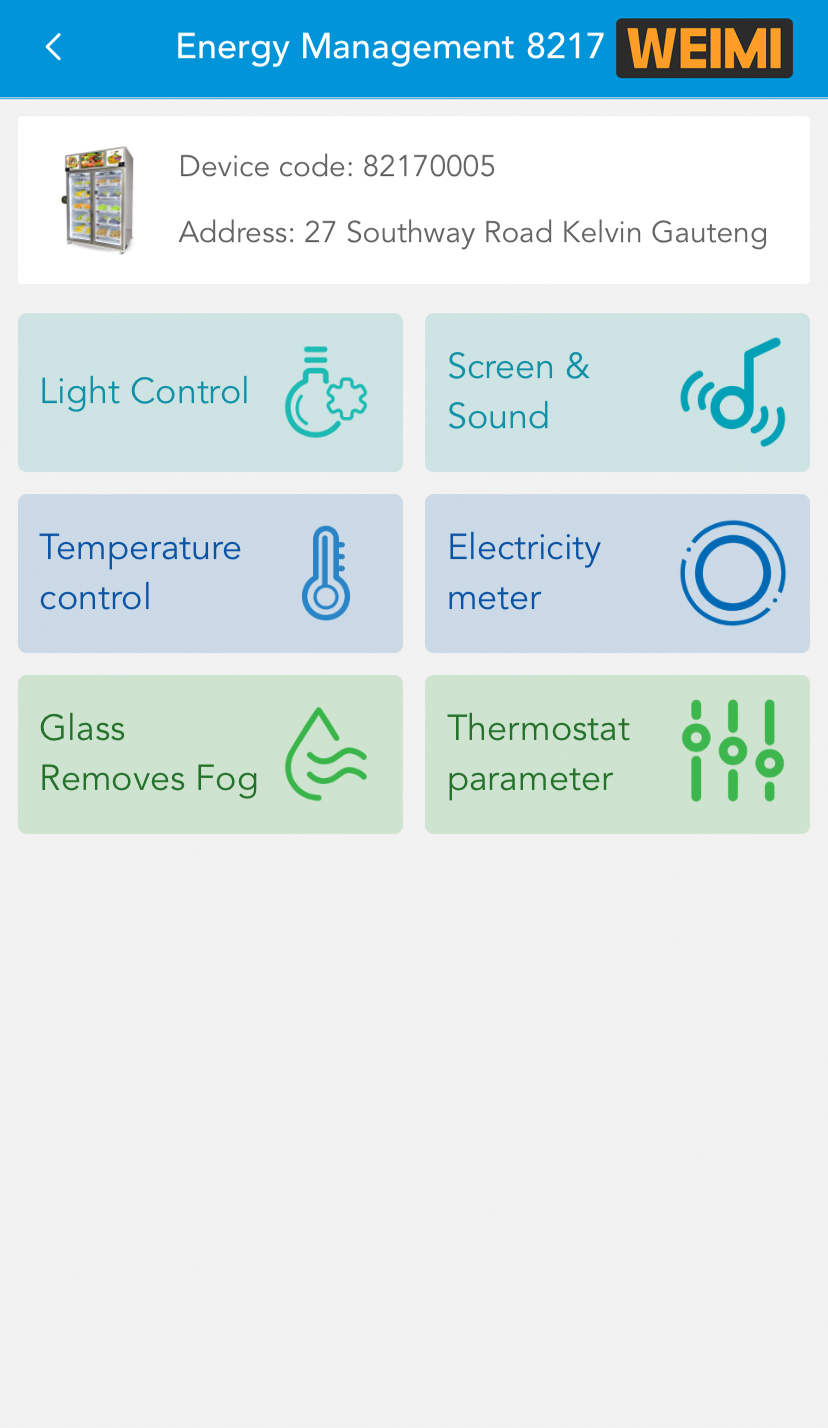828x1428 pixels.
Task: Go back using the header arrow
Action: pos(54,47)
